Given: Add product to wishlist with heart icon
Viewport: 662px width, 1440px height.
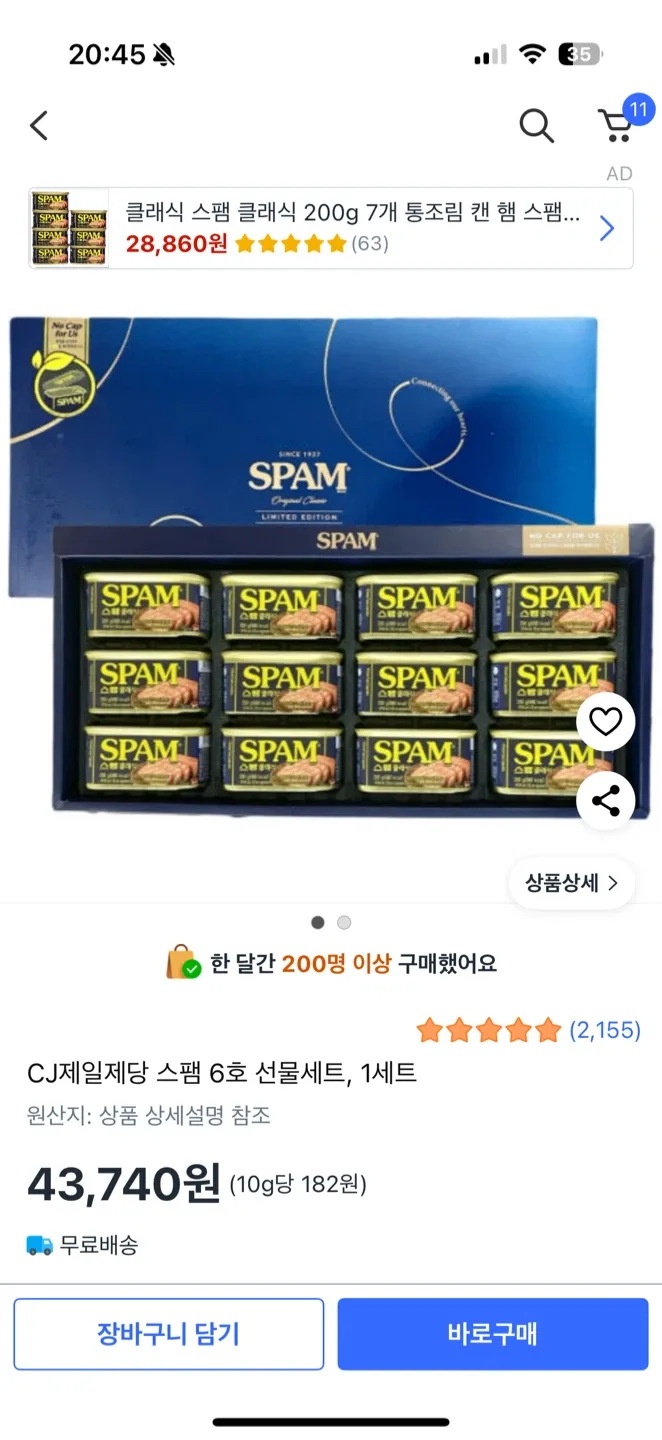Looking at the screenshot, I should (606, 722).
